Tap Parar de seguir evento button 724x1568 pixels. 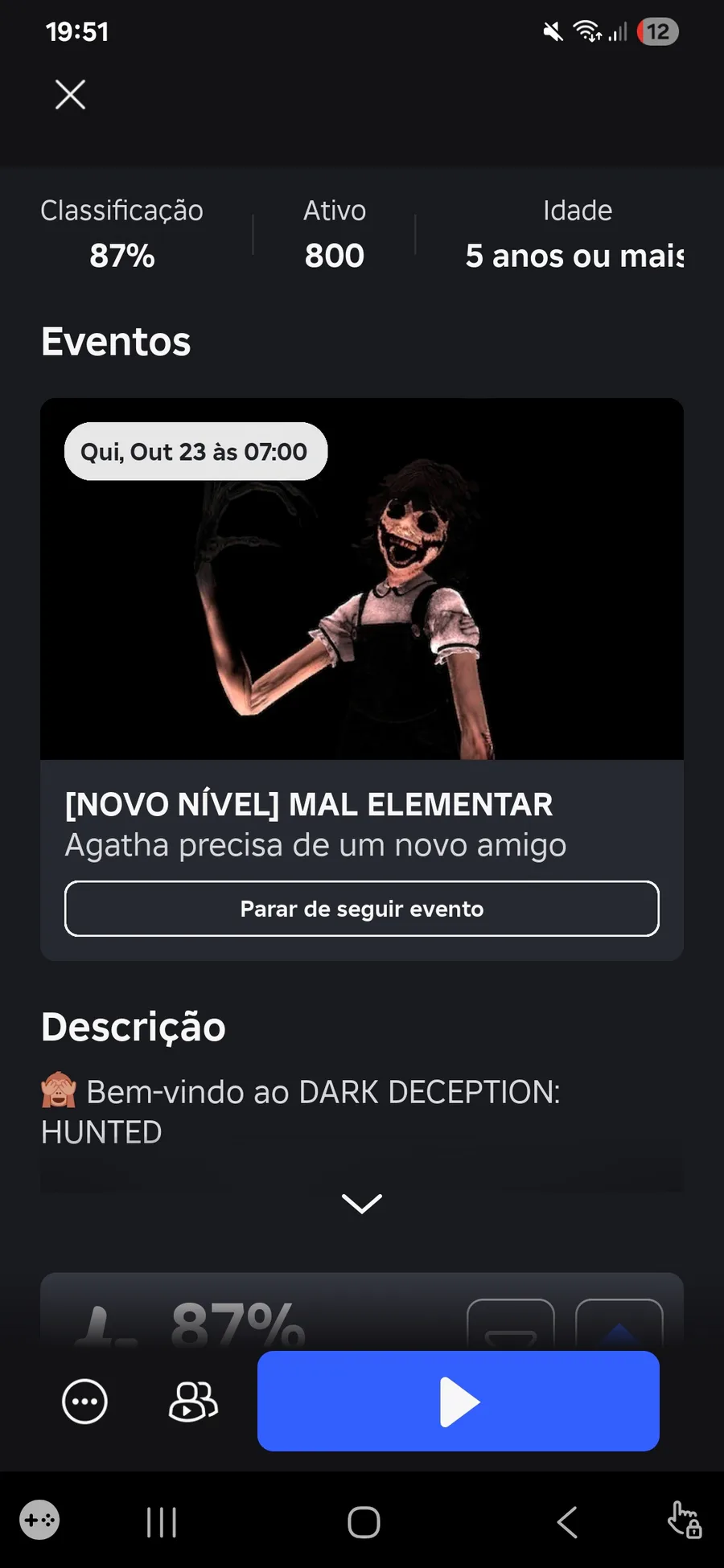[362, 909]
